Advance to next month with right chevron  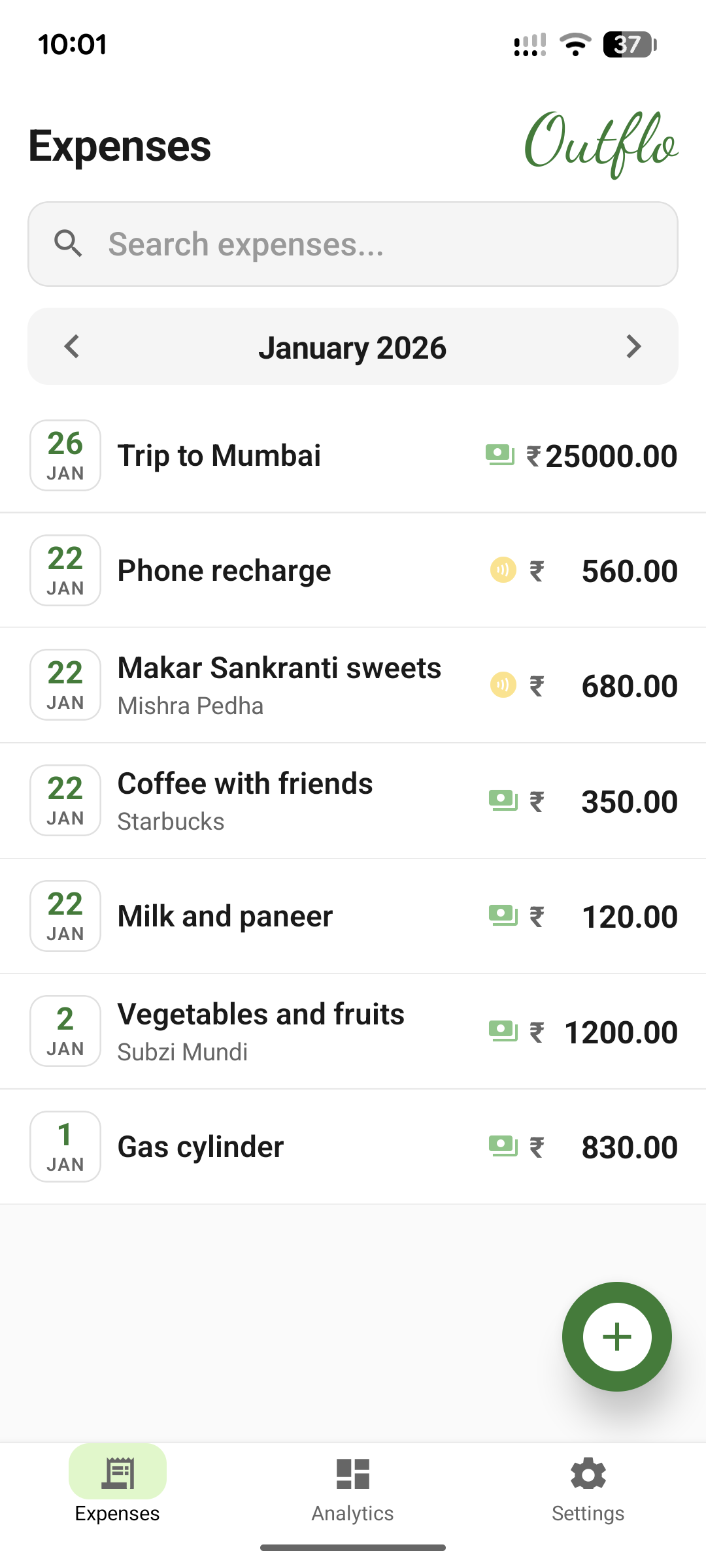tap(633, 346)
